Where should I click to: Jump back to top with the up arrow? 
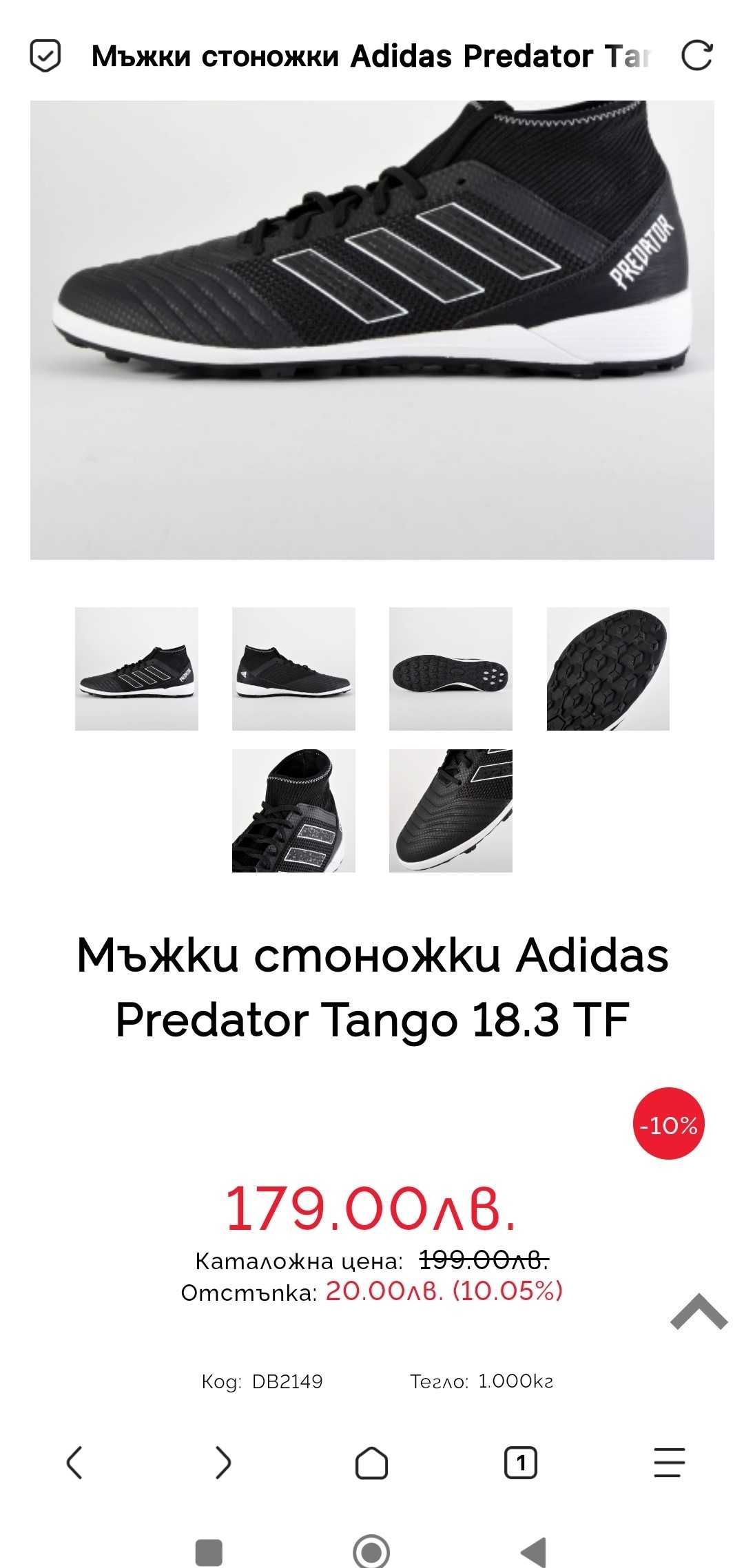[x=699, y=1312]
